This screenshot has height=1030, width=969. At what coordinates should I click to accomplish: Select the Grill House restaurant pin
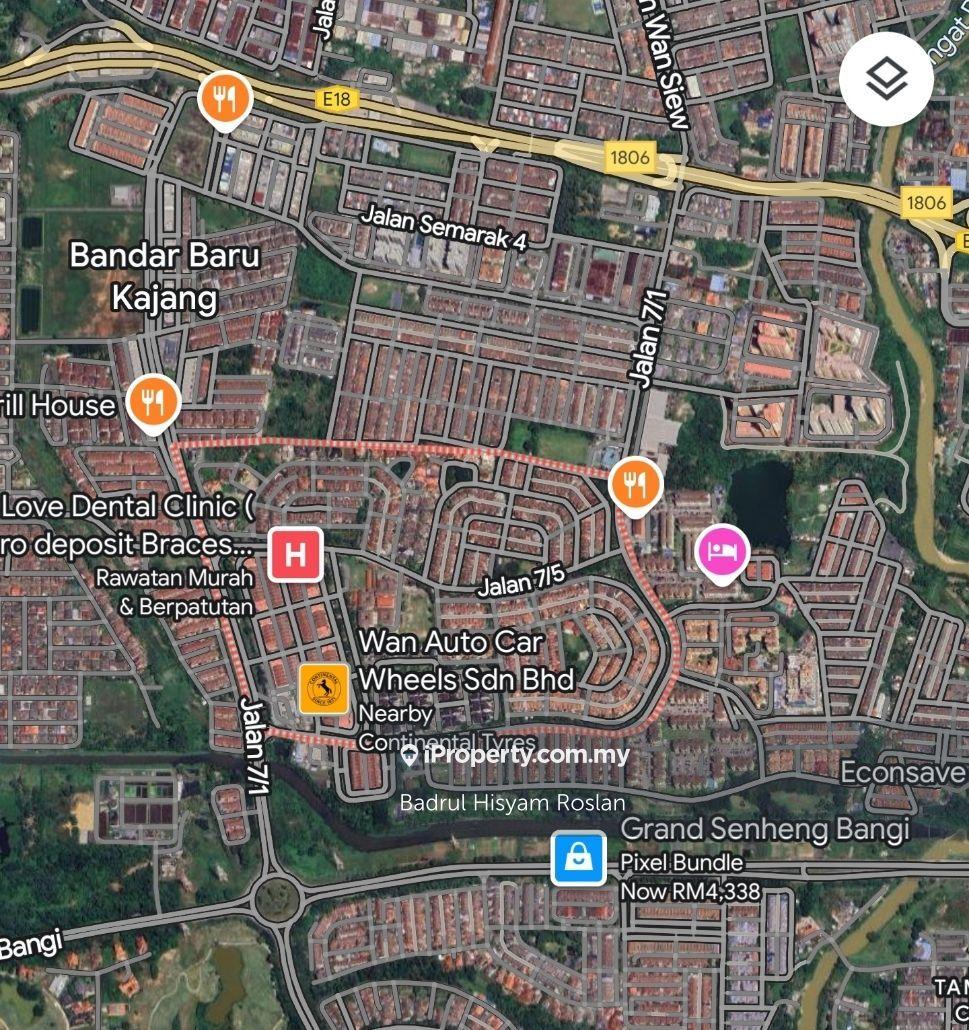[x=153, y=403]
